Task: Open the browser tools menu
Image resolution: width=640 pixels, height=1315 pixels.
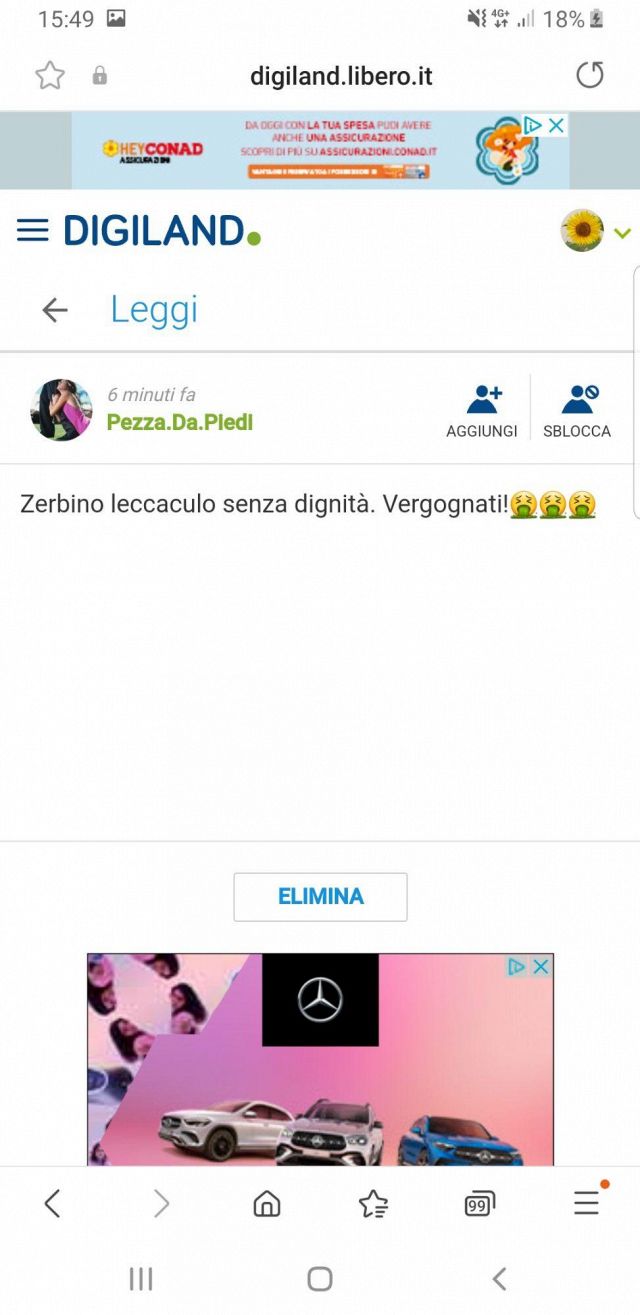Action: pos(587,1203)
